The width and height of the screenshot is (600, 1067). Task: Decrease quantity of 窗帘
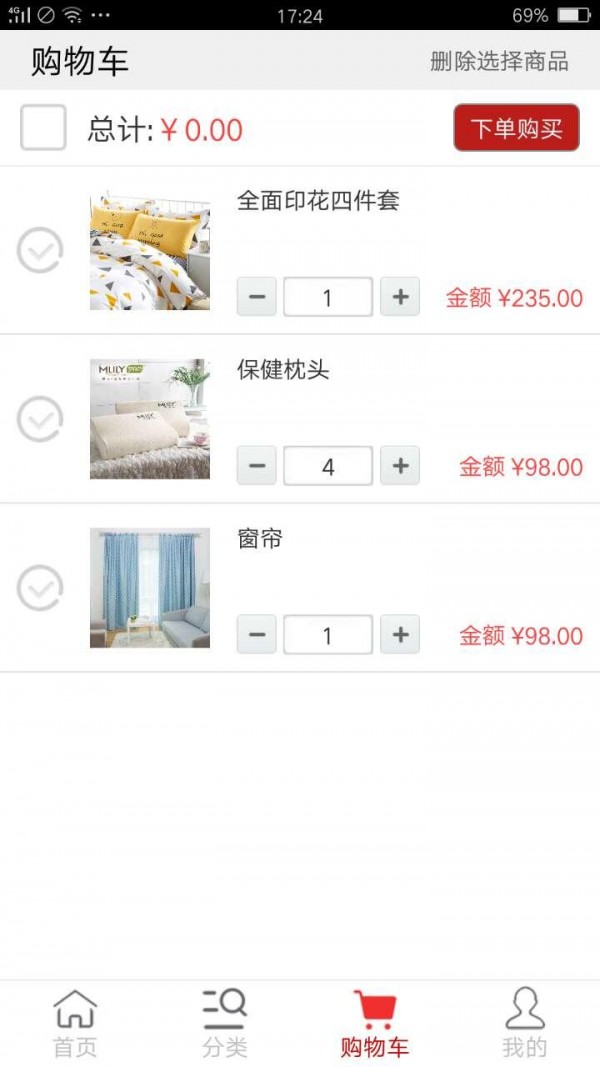[x=257, y=635]
